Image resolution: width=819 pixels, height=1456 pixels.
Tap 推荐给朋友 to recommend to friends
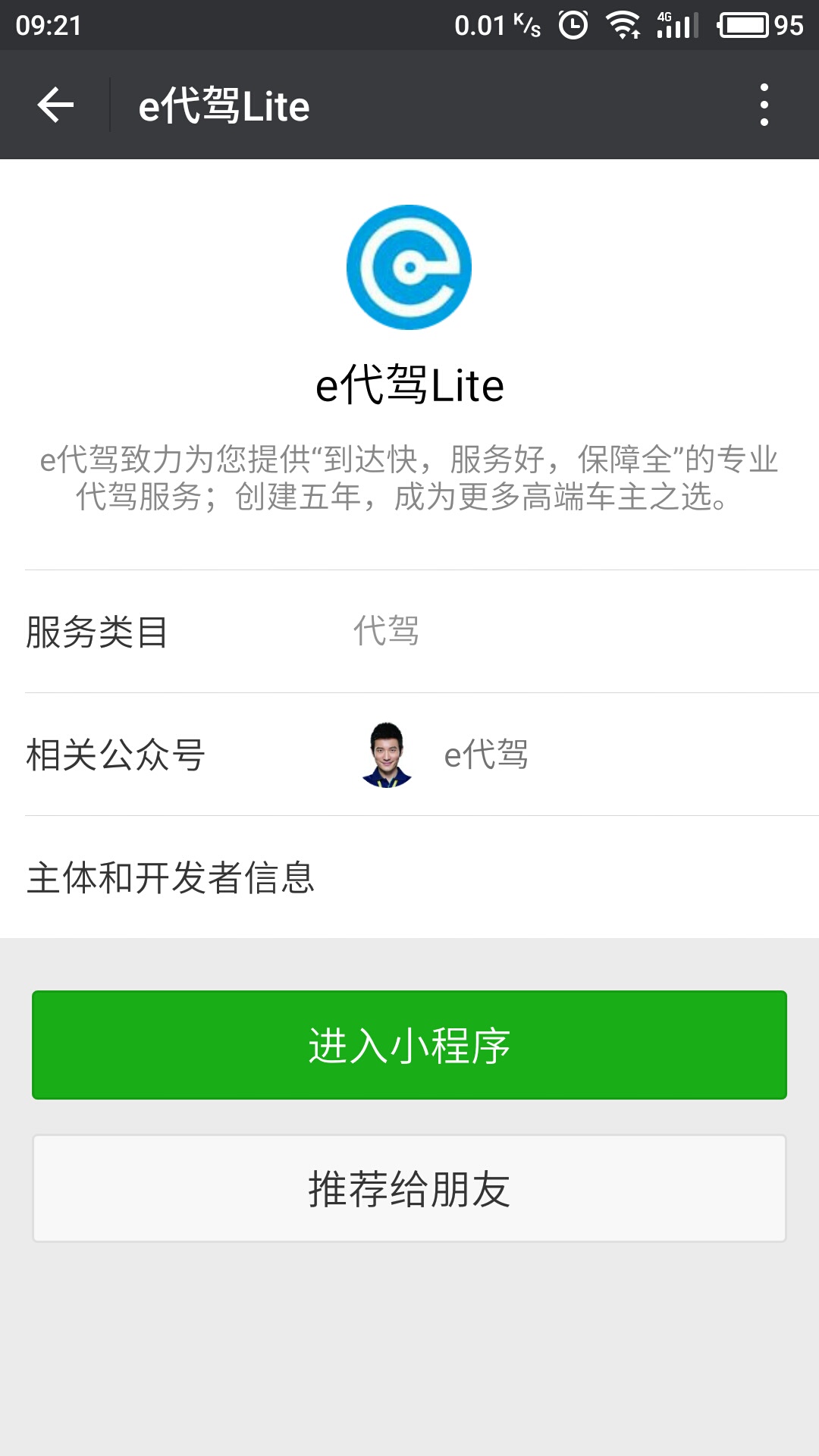point(409,1188)
